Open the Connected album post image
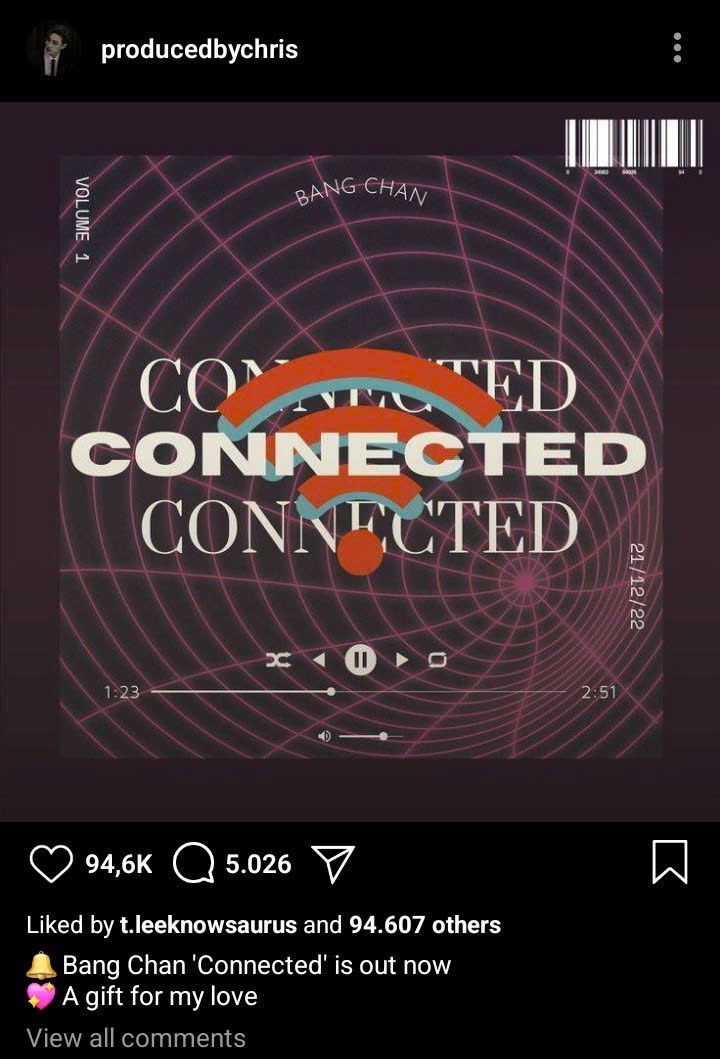720x1059 pixels. tap(360, 460)
